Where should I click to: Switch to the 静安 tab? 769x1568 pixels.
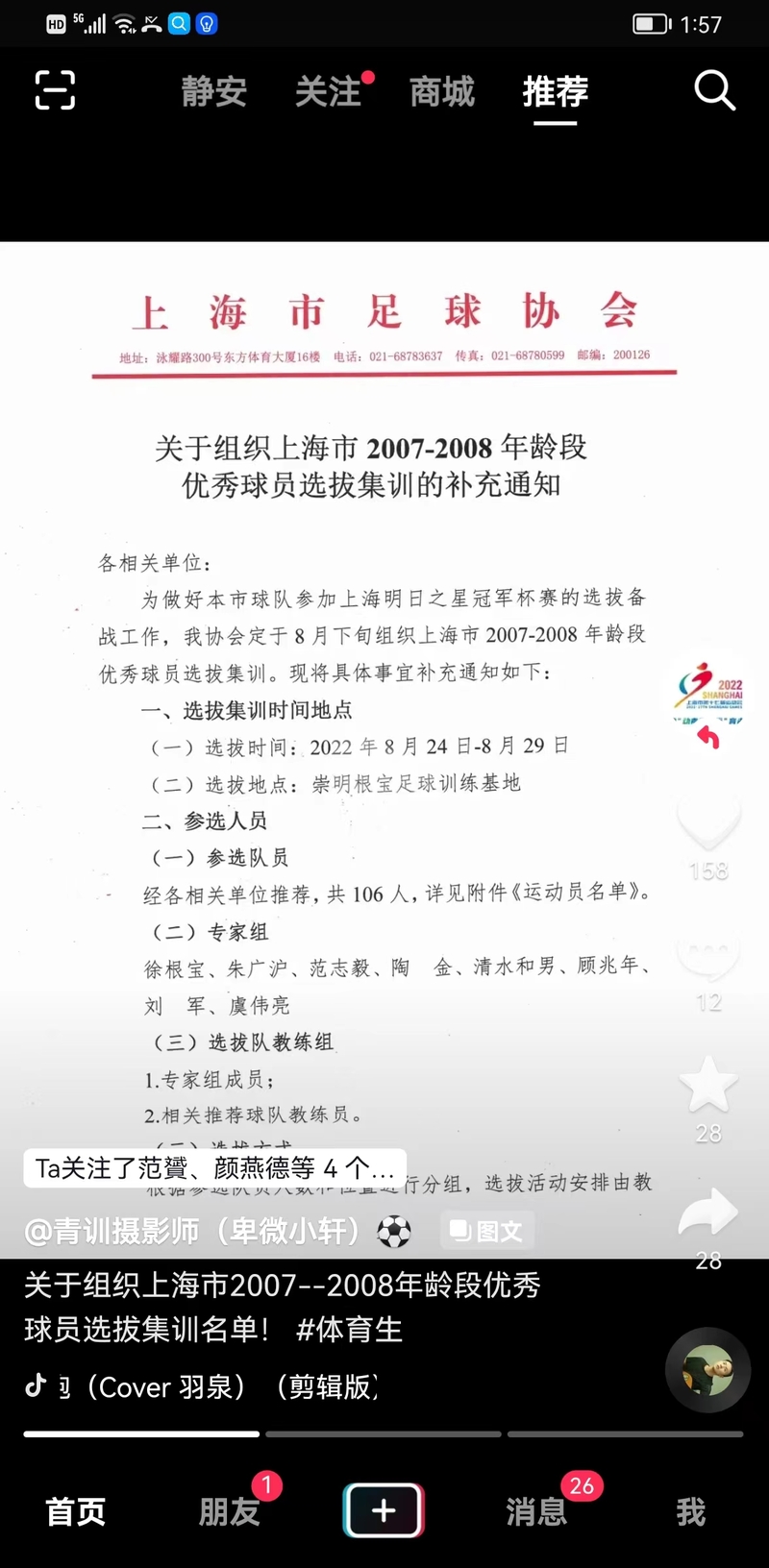[214, 91]
